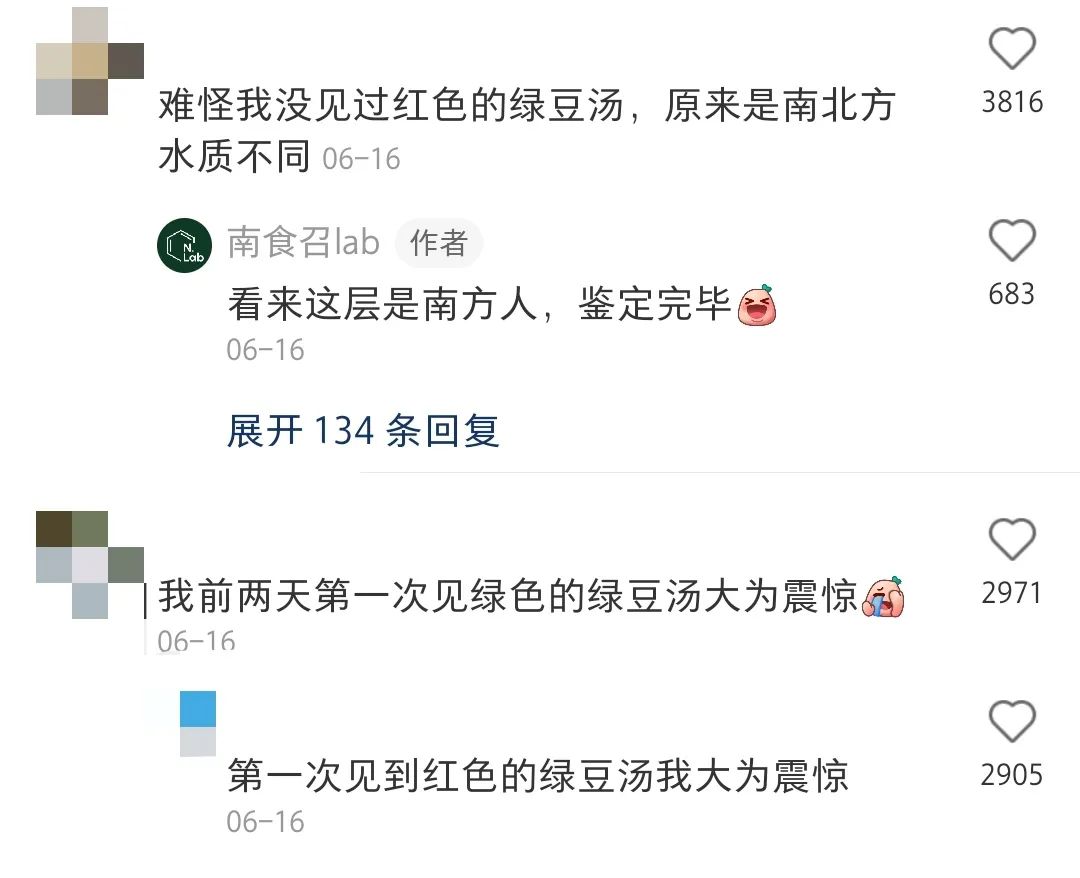This screenshot has height=878, width=1080.
Task: Open 南食召lab username link
Action: click(304, 242)
